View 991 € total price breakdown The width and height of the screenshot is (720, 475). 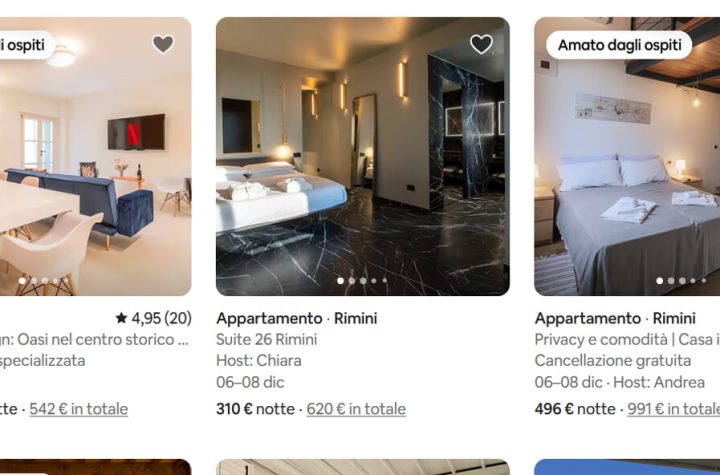coord(673,409)
